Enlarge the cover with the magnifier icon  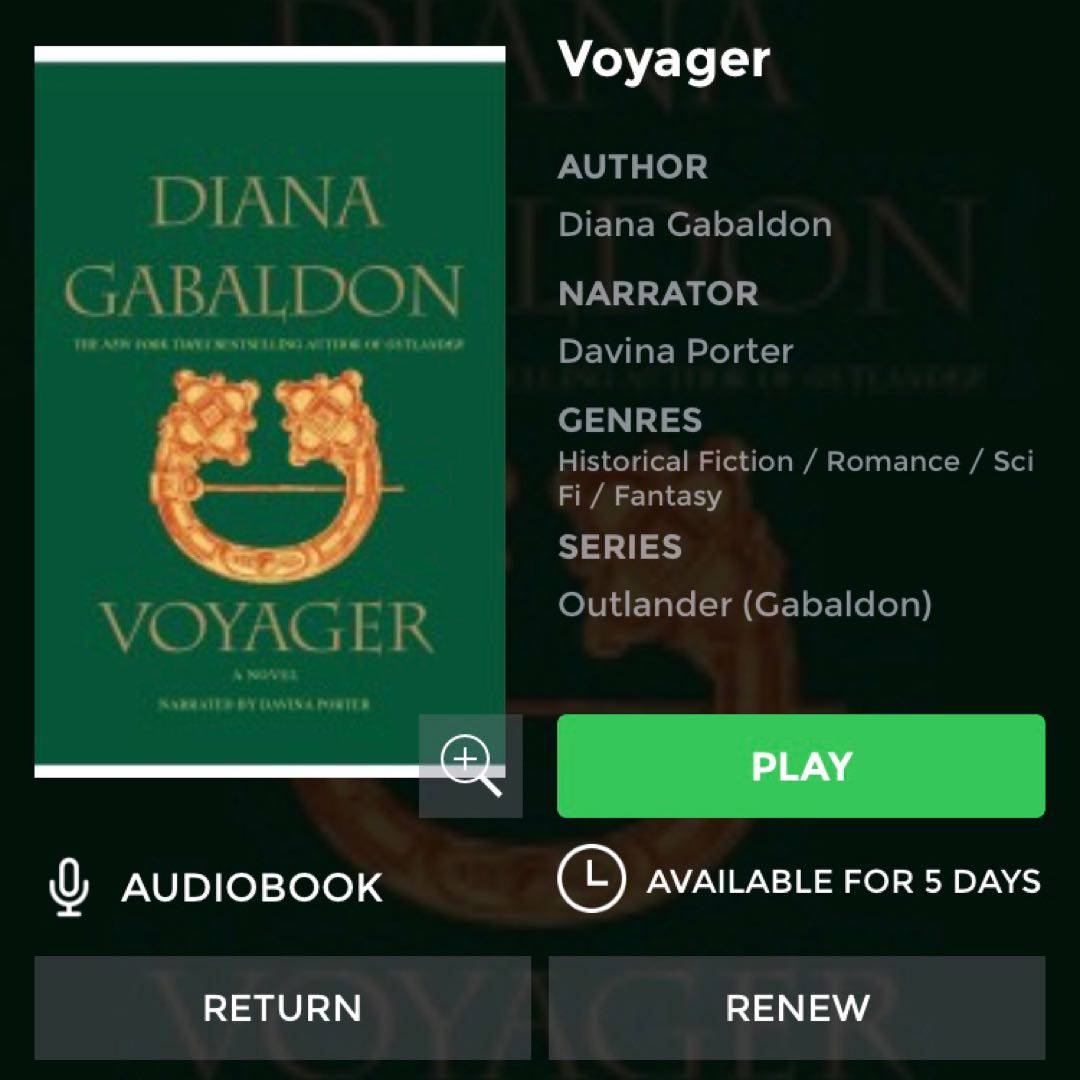tap(470, 766)
